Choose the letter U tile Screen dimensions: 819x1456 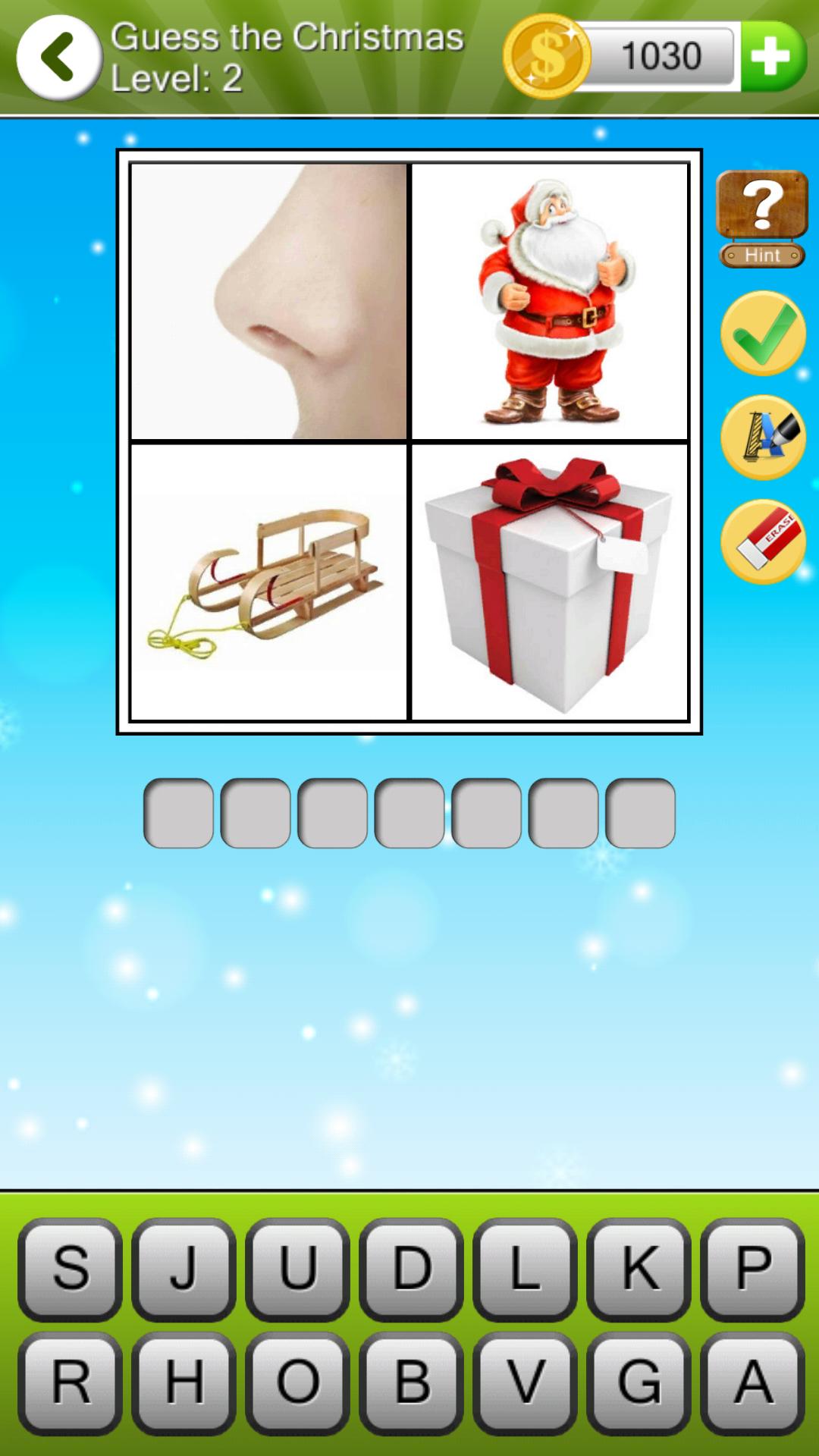coord(297,1269)
